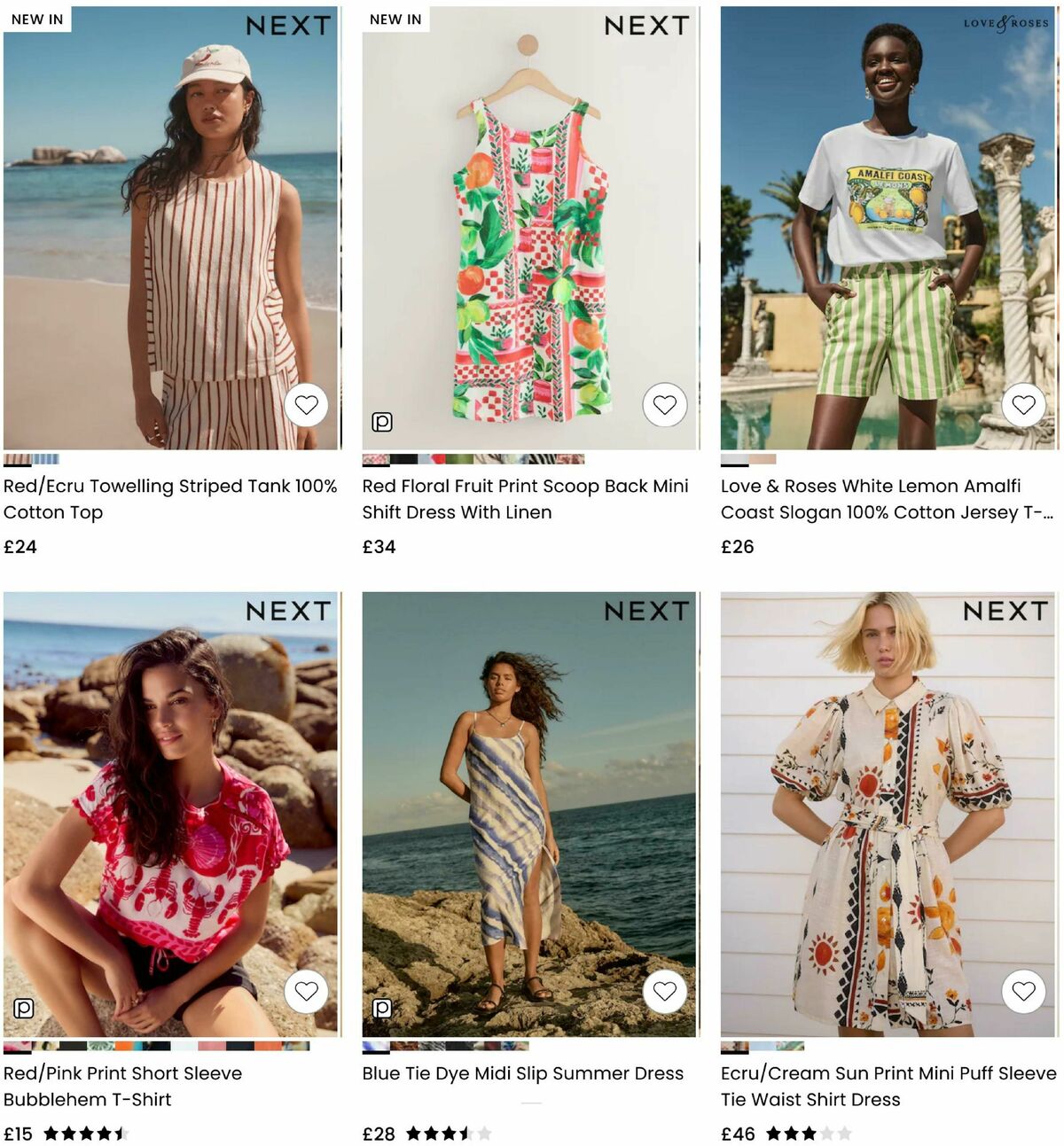The image size is (1064, 1146).
Task: Toggle the wishlist heart on the Bubblehem T-Shirt
Action: pyautogui.click(x=306, y=992)
